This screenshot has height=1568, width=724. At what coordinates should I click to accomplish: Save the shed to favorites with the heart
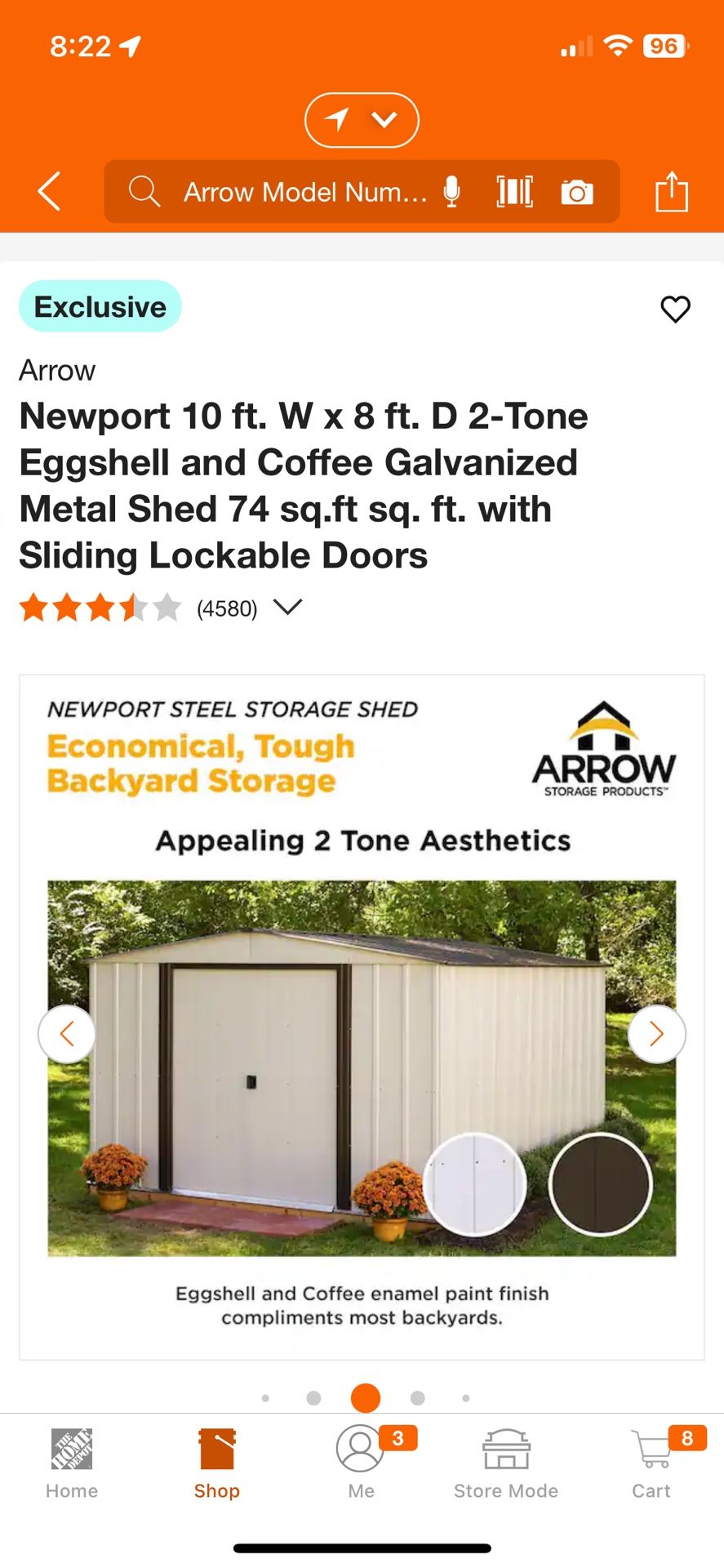pos(675,309)
